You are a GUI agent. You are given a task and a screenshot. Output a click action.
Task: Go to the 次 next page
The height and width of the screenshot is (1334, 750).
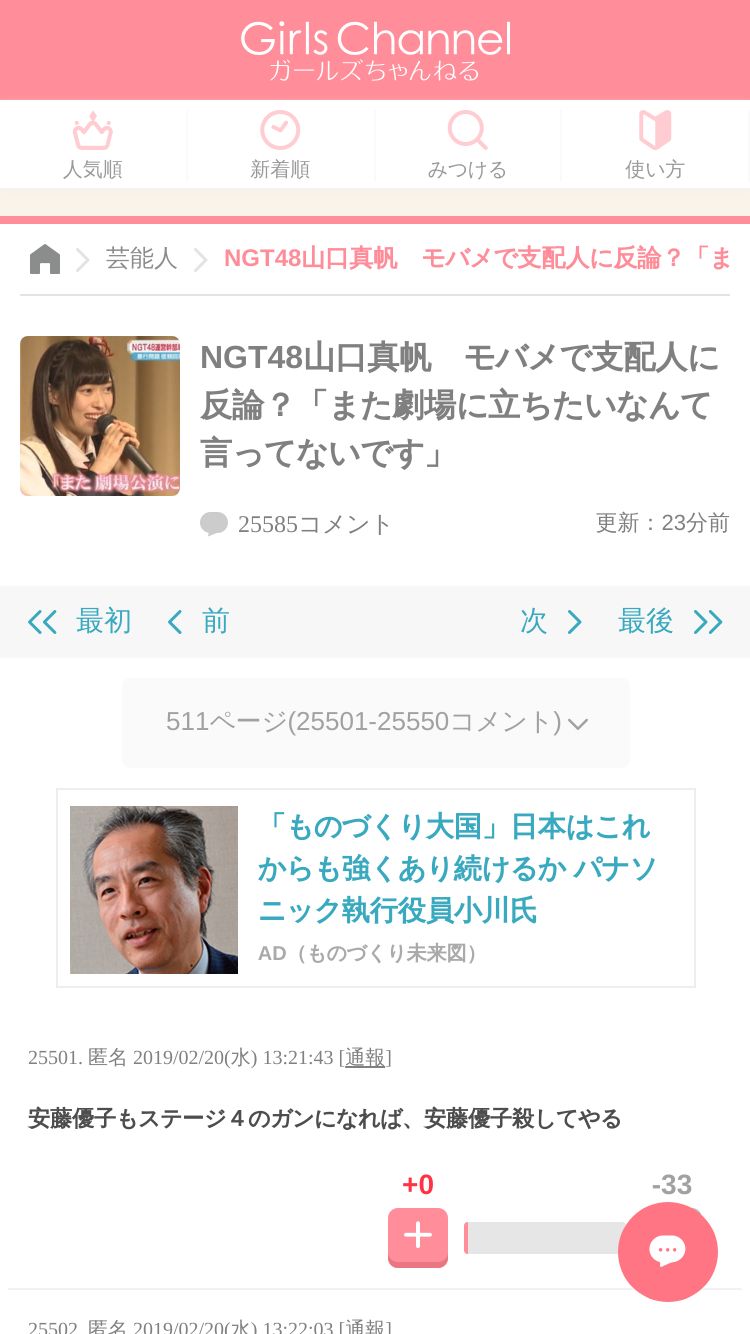click(x=551, y=622)
